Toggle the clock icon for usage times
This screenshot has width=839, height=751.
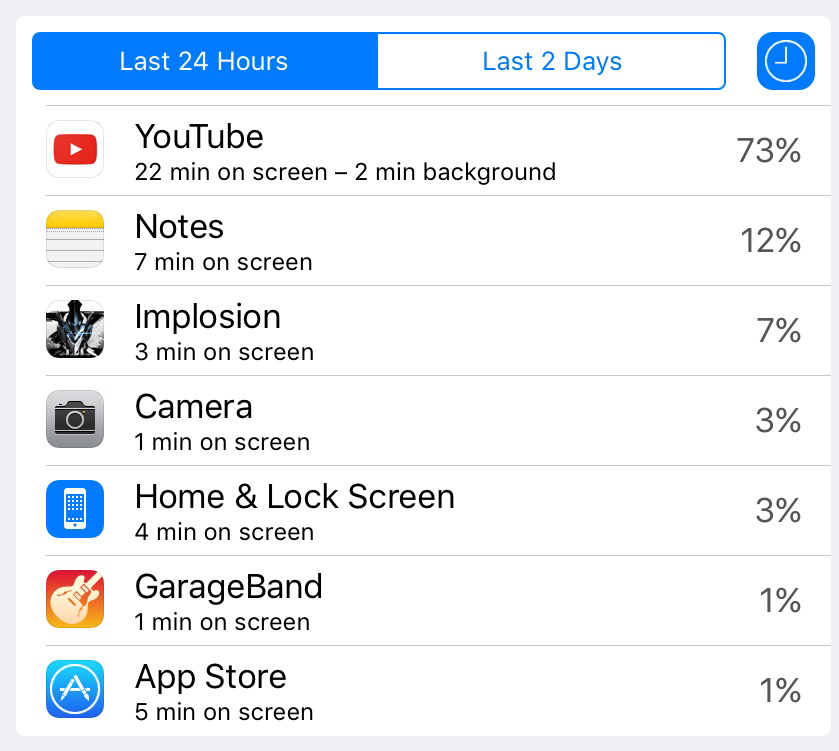(x=785, y=61)
